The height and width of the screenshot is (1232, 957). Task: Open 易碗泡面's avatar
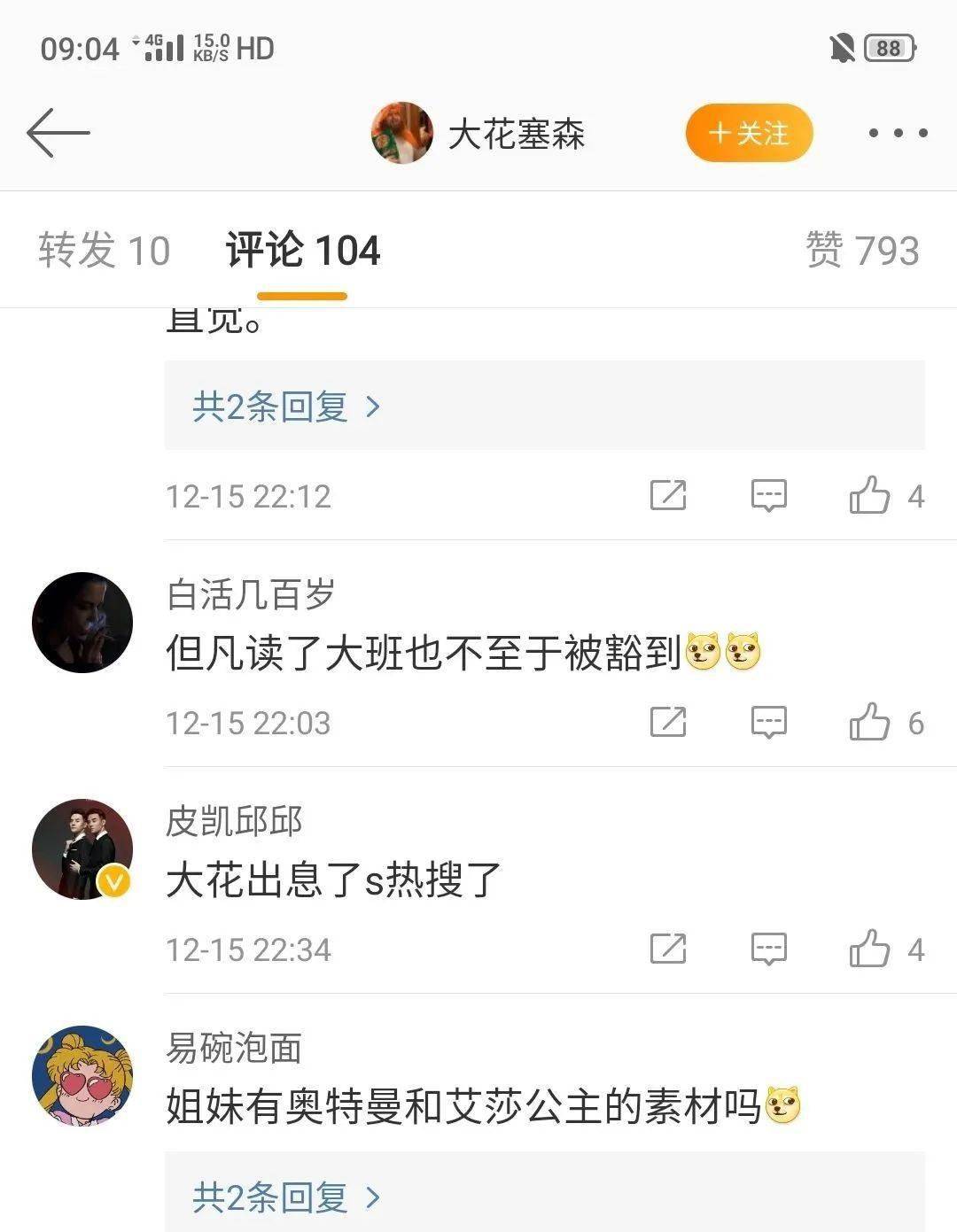coord(82,1075)
